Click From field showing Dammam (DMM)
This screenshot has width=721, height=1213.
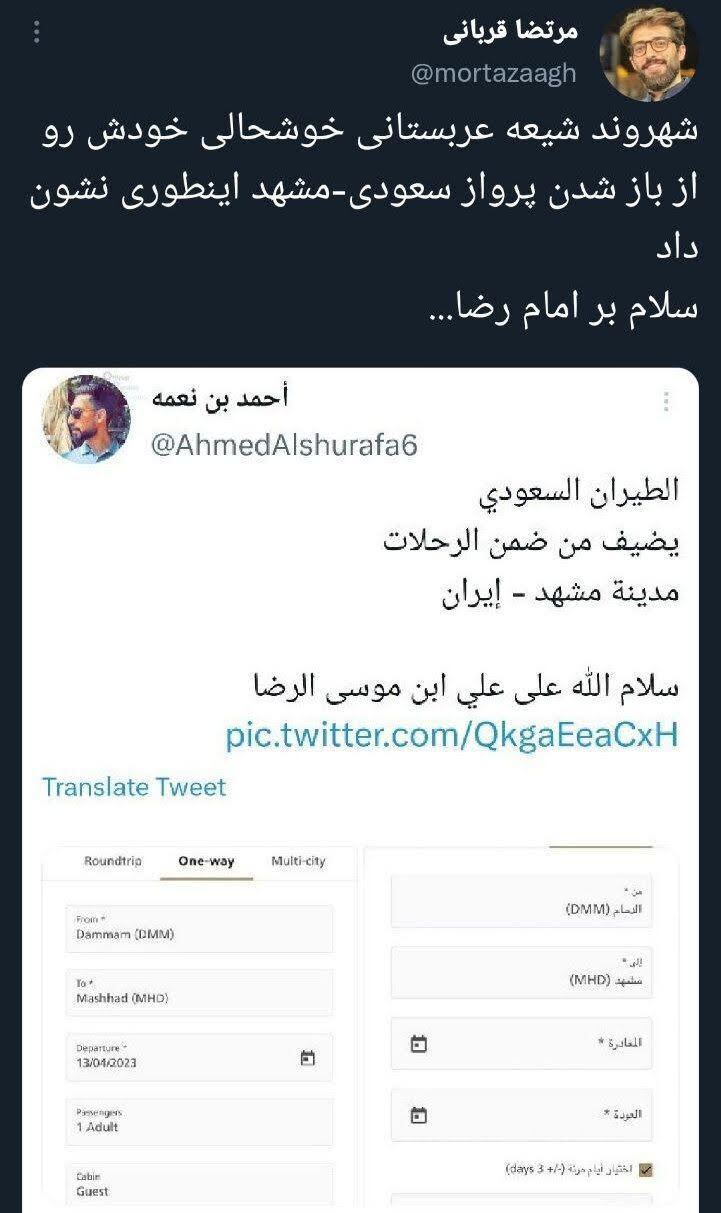click(198, 929)
